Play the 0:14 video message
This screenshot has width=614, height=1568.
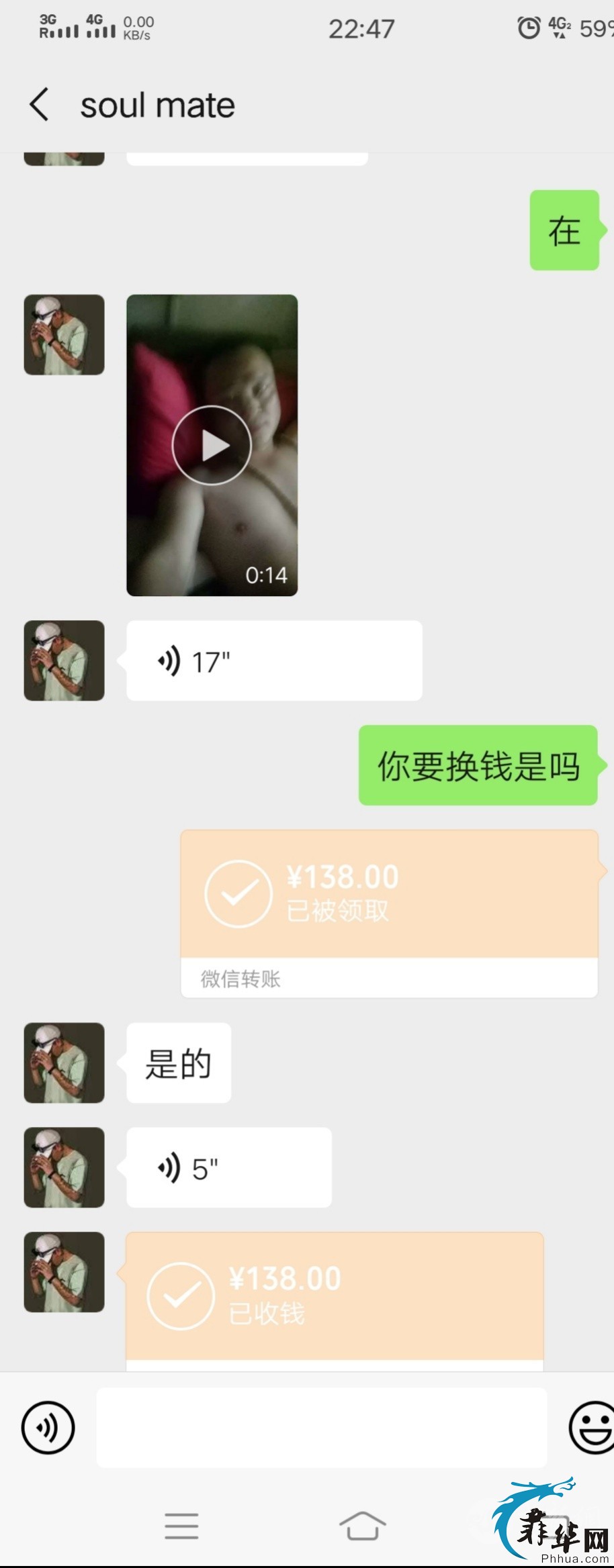pyautogui.click(x=212, y=445)
